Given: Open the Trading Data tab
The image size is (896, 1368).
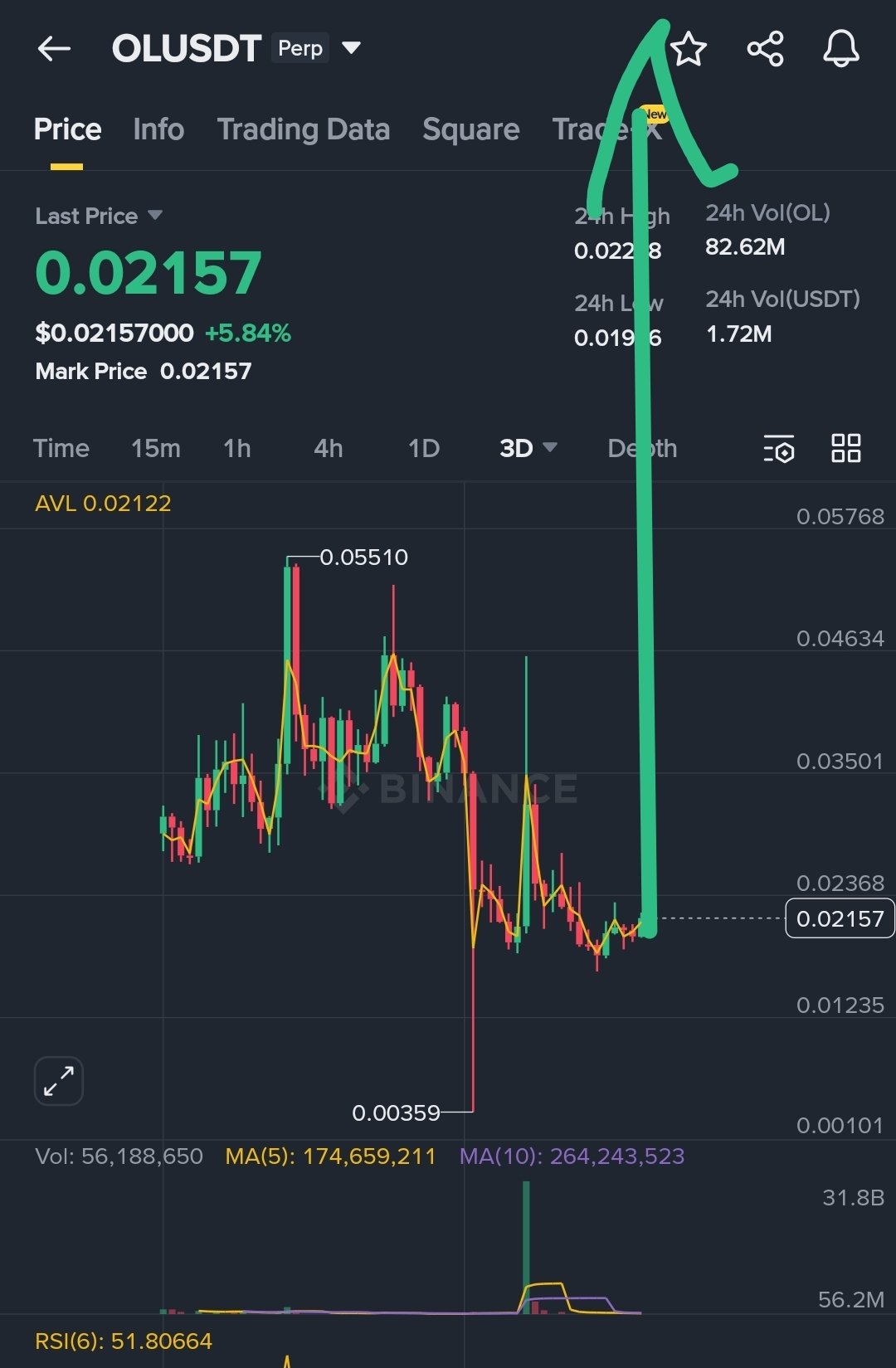Looking at the screenshot, I should pos(303,129).
